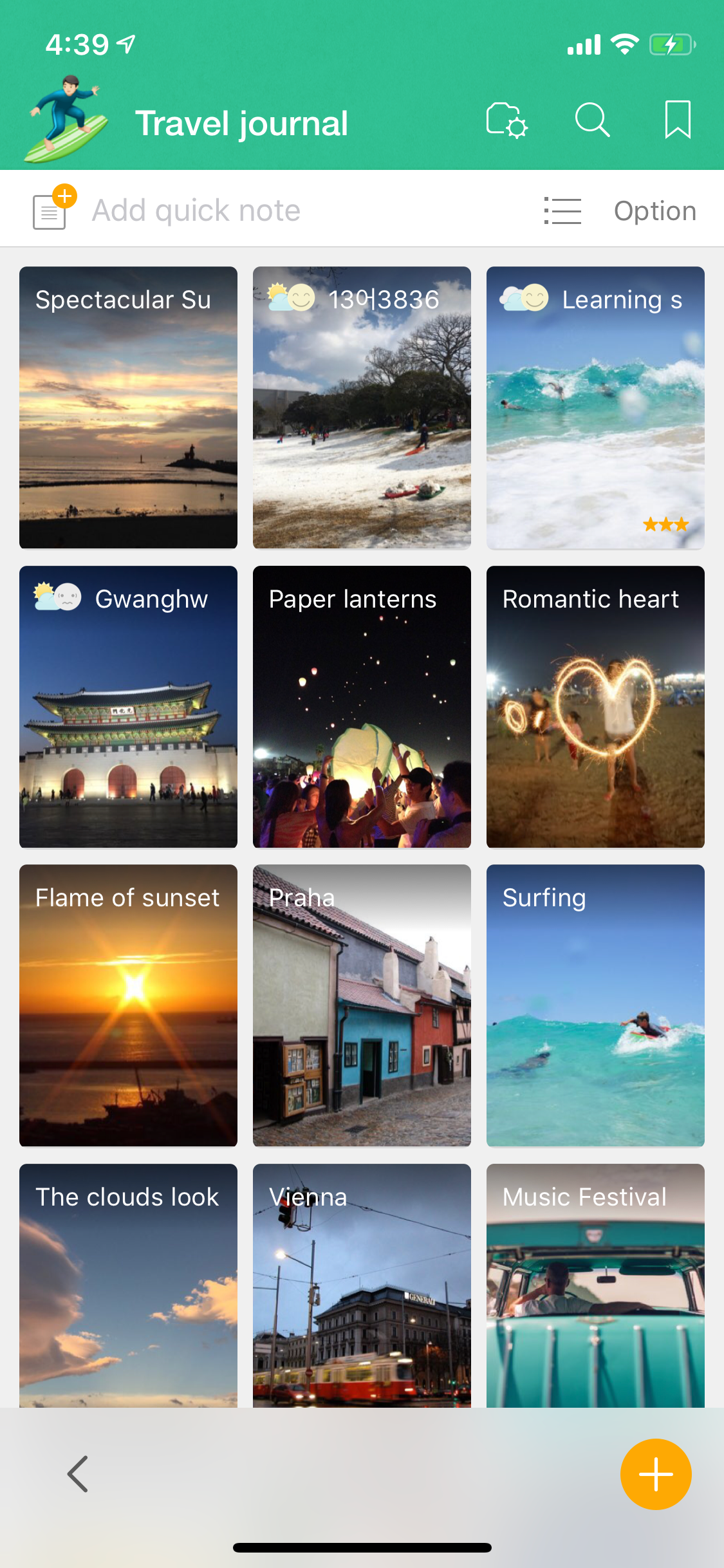Add a new journal entry
Screen dimensions: 724x1568
pos(656,1473)
